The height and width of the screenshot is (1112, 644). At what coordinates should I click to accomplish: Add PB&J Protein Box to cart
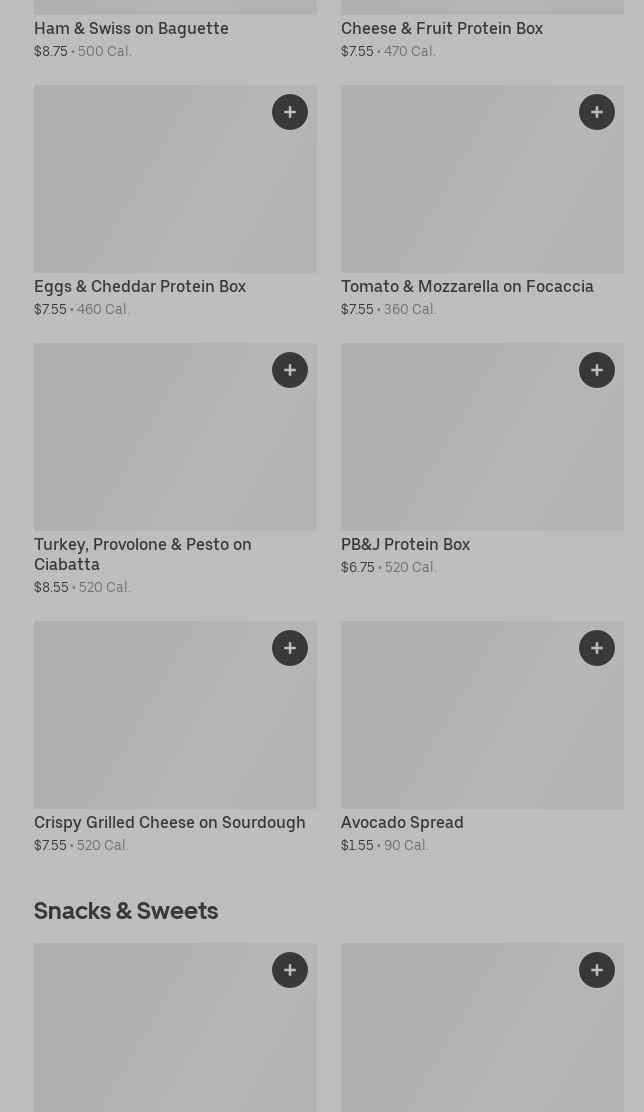pos(596,370)
